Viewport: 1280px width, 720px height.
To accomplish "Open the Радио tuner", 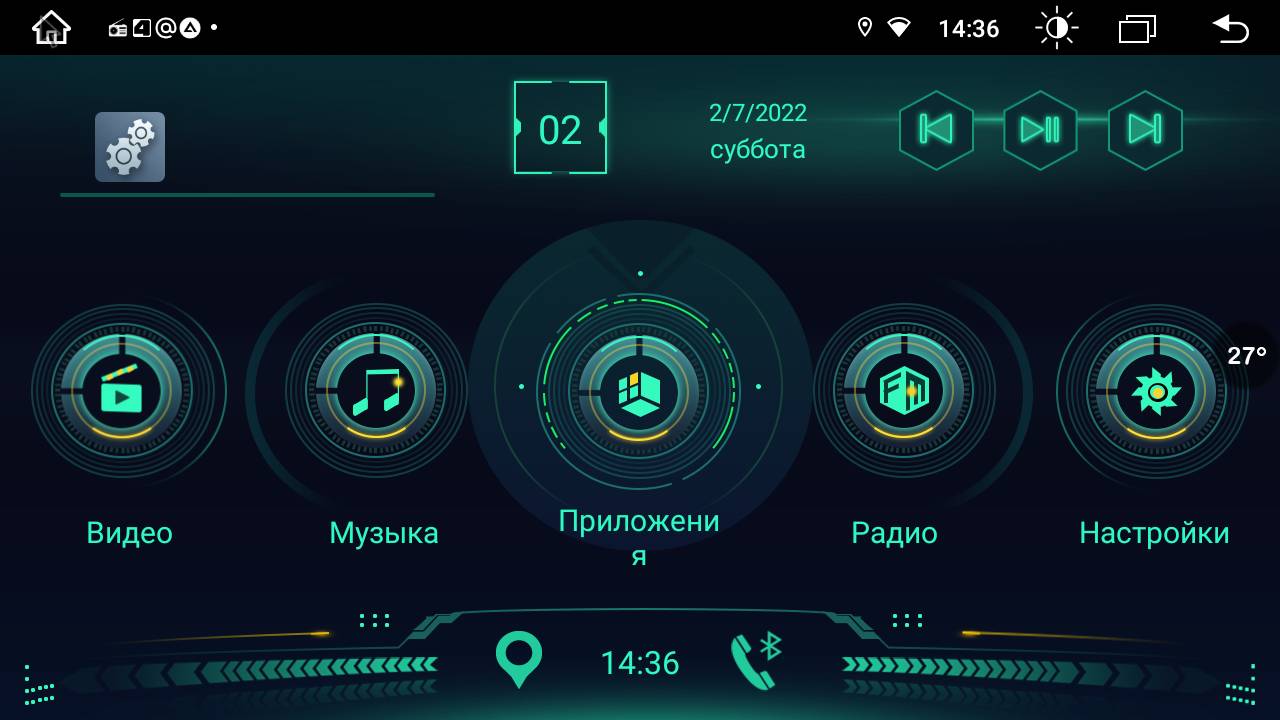I will [903, 388].
